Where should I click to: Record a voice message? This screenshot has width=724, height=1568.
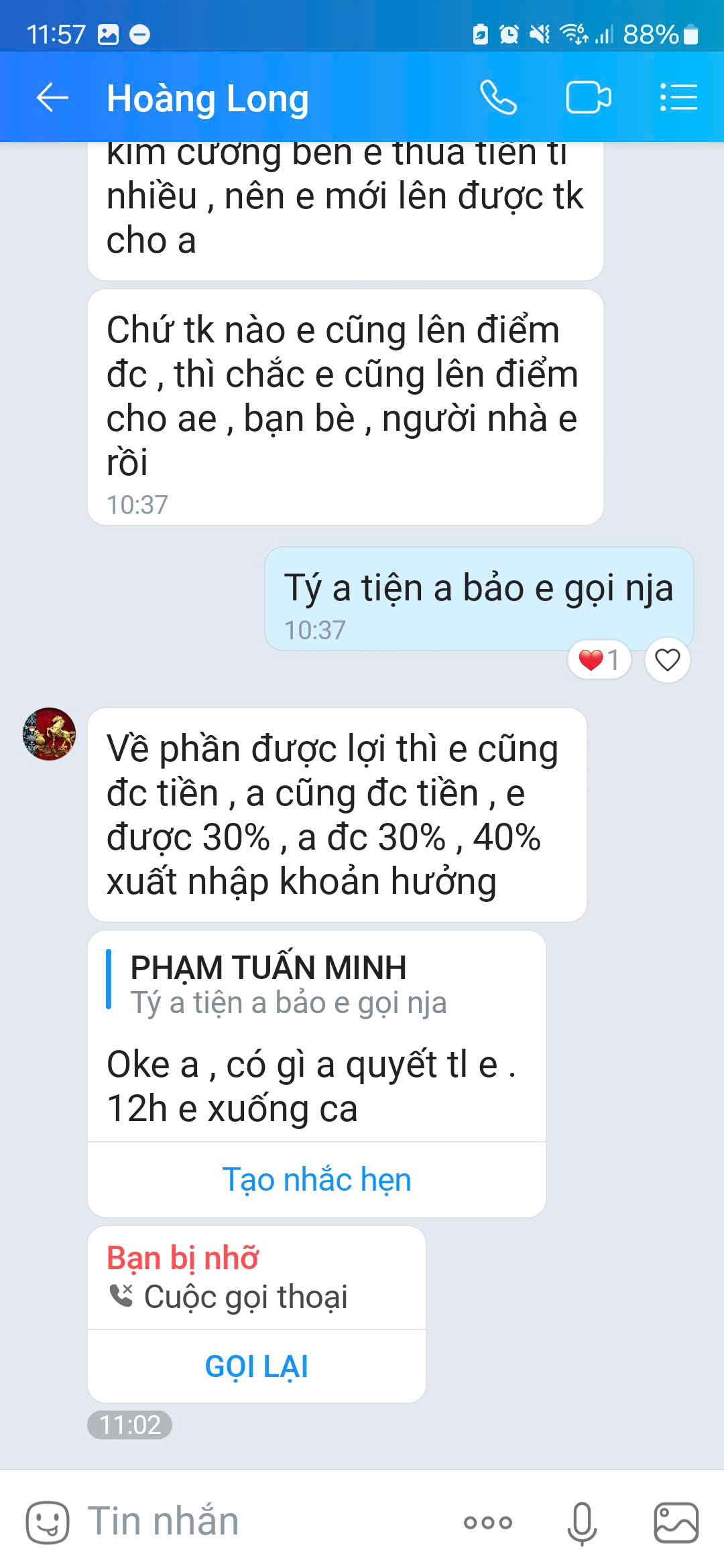(x=581, y=1522)
